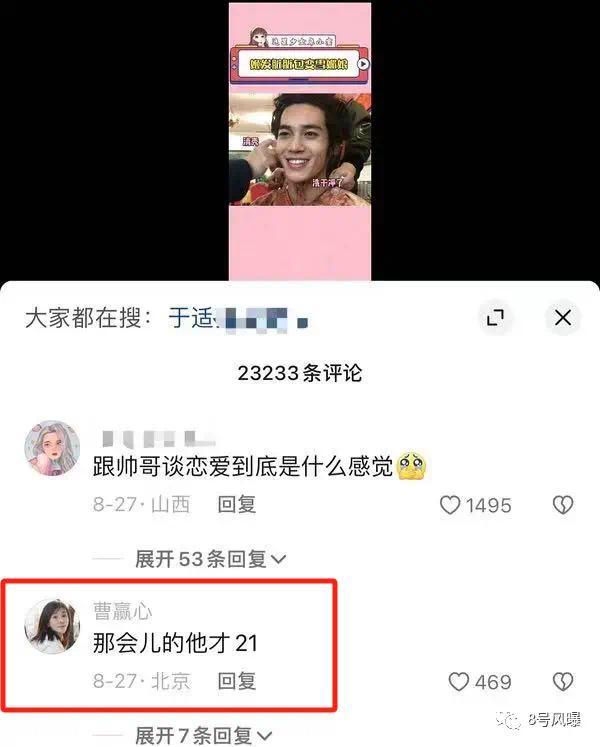Dislike 曹赢心's comment
This screenshot has width=600, height=747.
click(563, 682)
